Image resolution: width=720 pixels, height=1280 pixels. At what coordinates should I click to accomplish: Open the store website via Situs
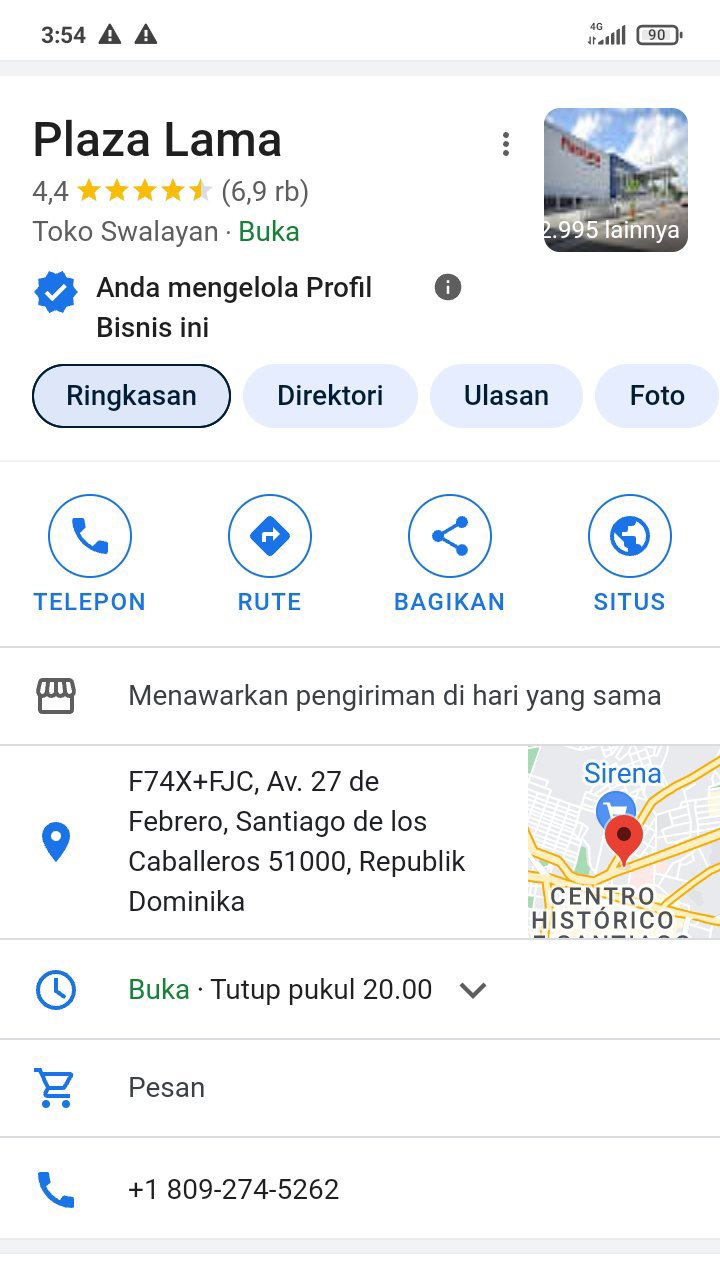coord(629,537)
